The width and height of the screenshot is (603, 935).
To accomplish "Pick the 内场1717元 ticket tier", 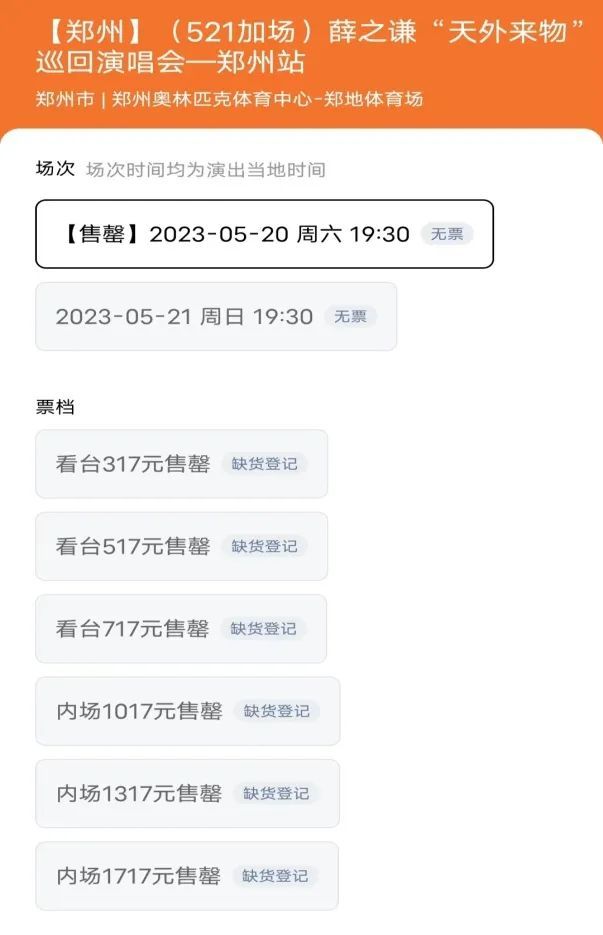I will pyautogui.click(x=187, y=876).
